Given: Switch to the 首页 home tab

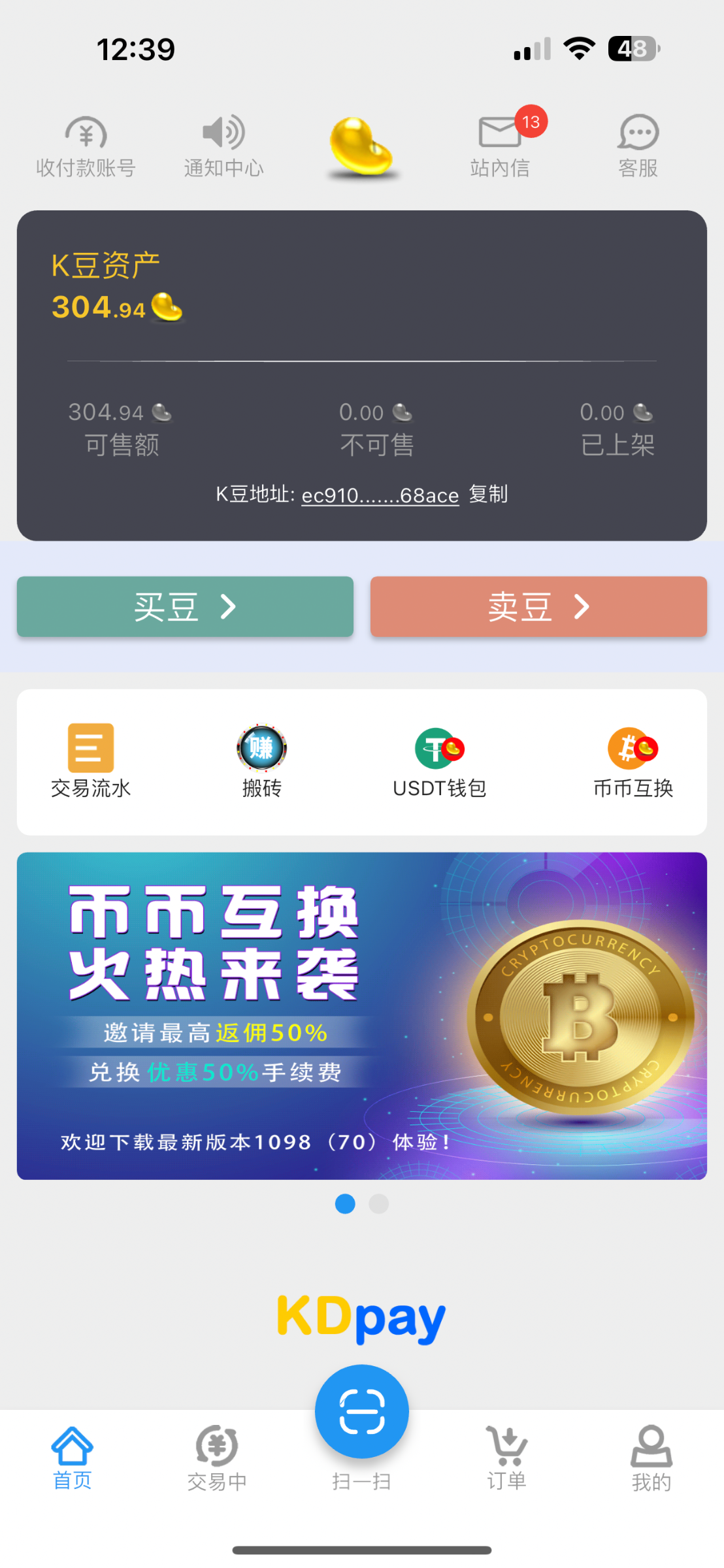Looking at the screenshot, I should pos(72,1458).
